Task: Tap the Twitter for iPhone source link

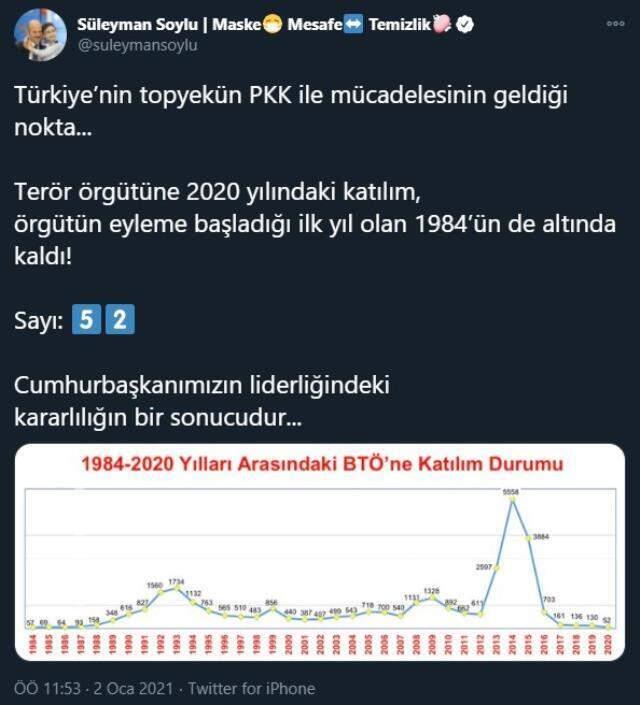Action: (251, 689)
